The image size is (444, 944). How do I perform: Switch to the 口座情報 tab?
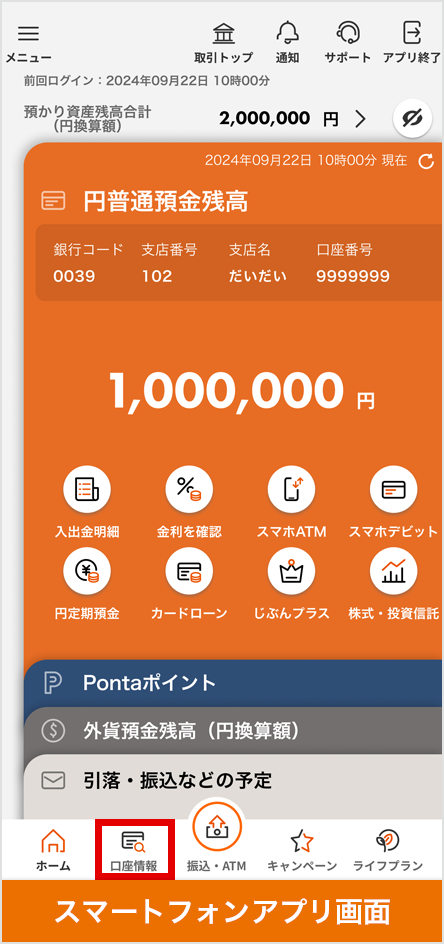pos(134,849)
